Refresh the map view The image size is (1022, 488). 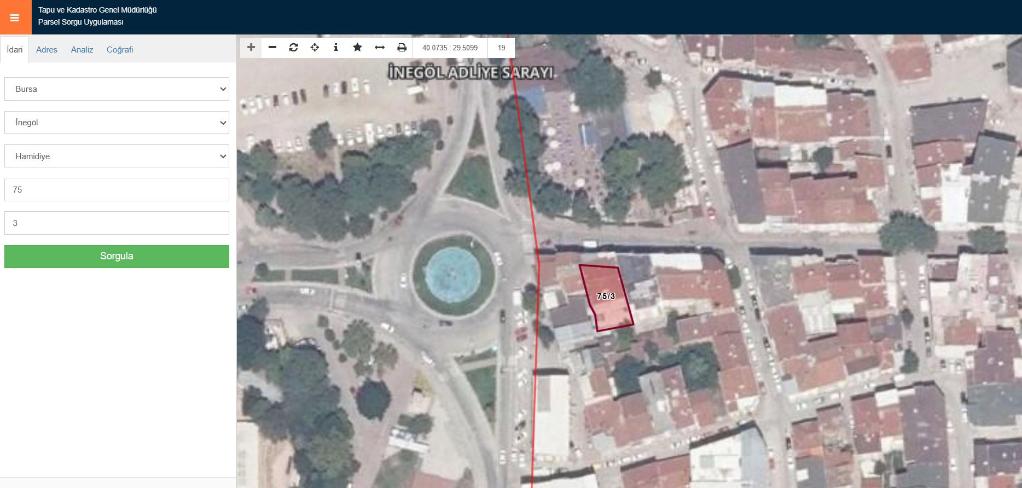coord(293,47)
